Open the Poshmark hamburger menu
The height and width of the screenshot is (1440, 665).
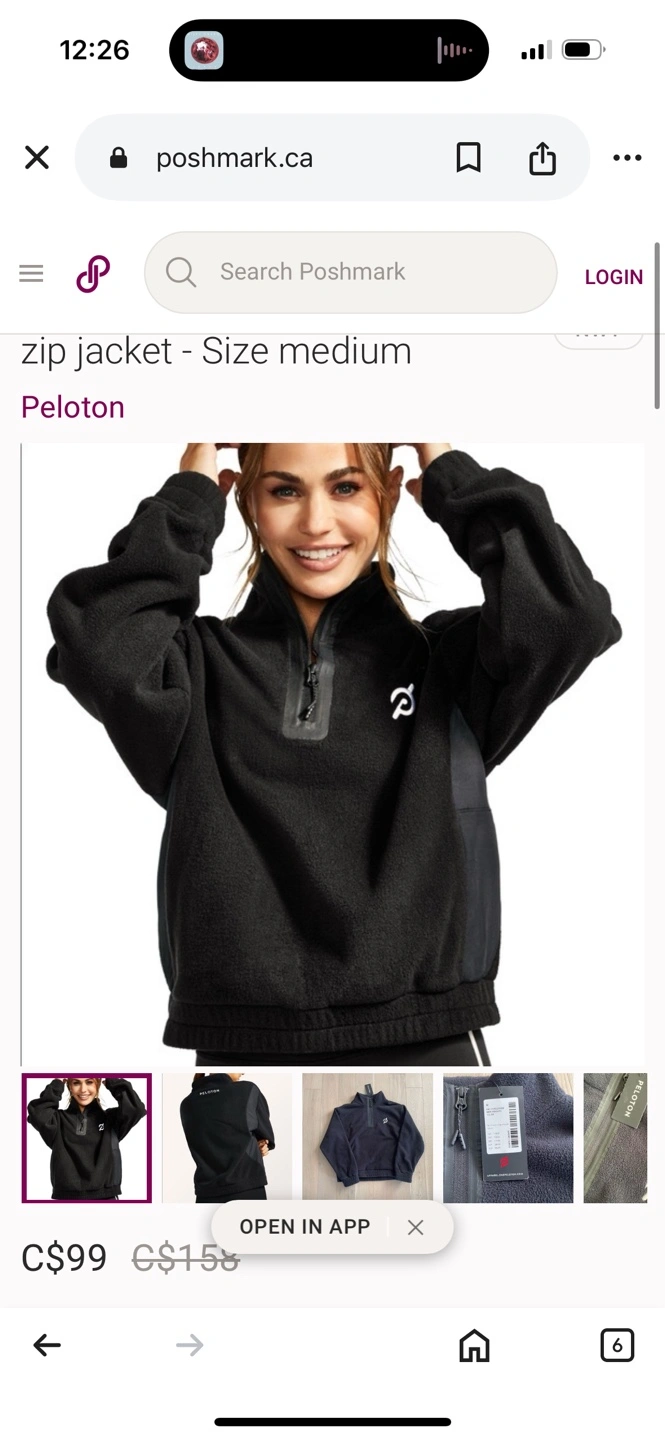pos(31,273)
